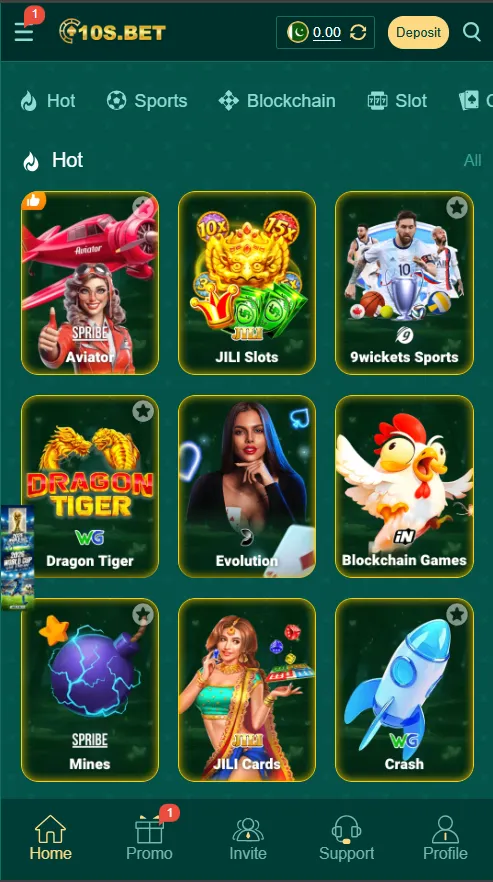Open Blockchain Games tile

click(x=404, y=487)
